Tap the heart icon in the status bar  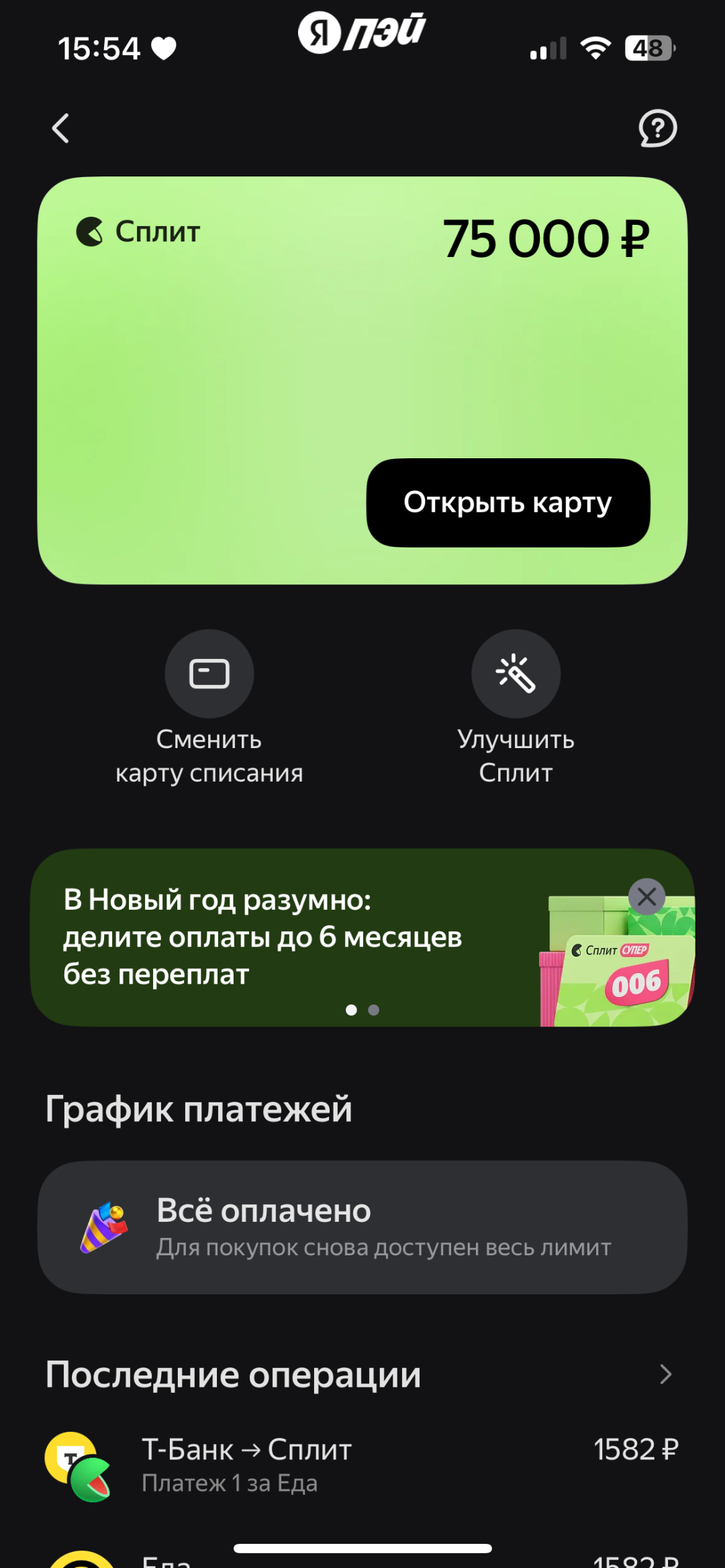[x=163, y=47]
